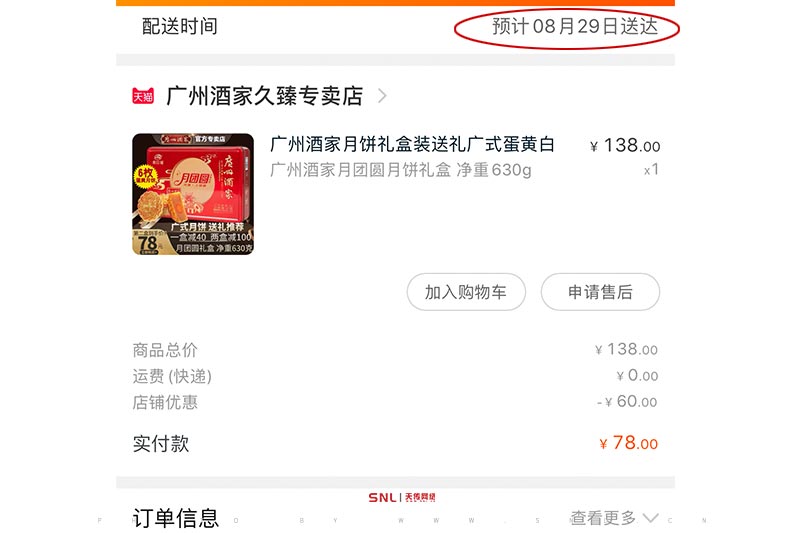Expand 查看更多 order information

(614, 518)
